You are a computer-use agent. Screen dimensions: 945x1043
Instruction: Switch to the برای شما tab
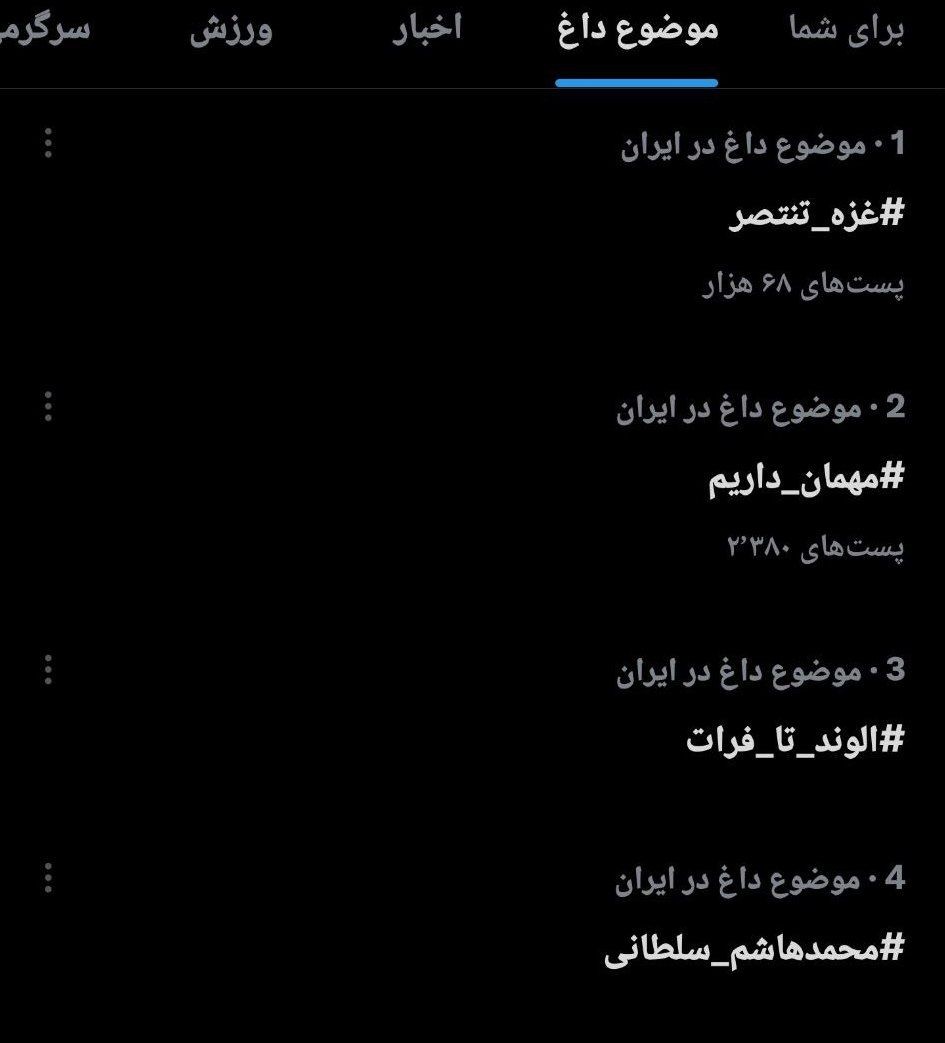(x=846, y=30)
